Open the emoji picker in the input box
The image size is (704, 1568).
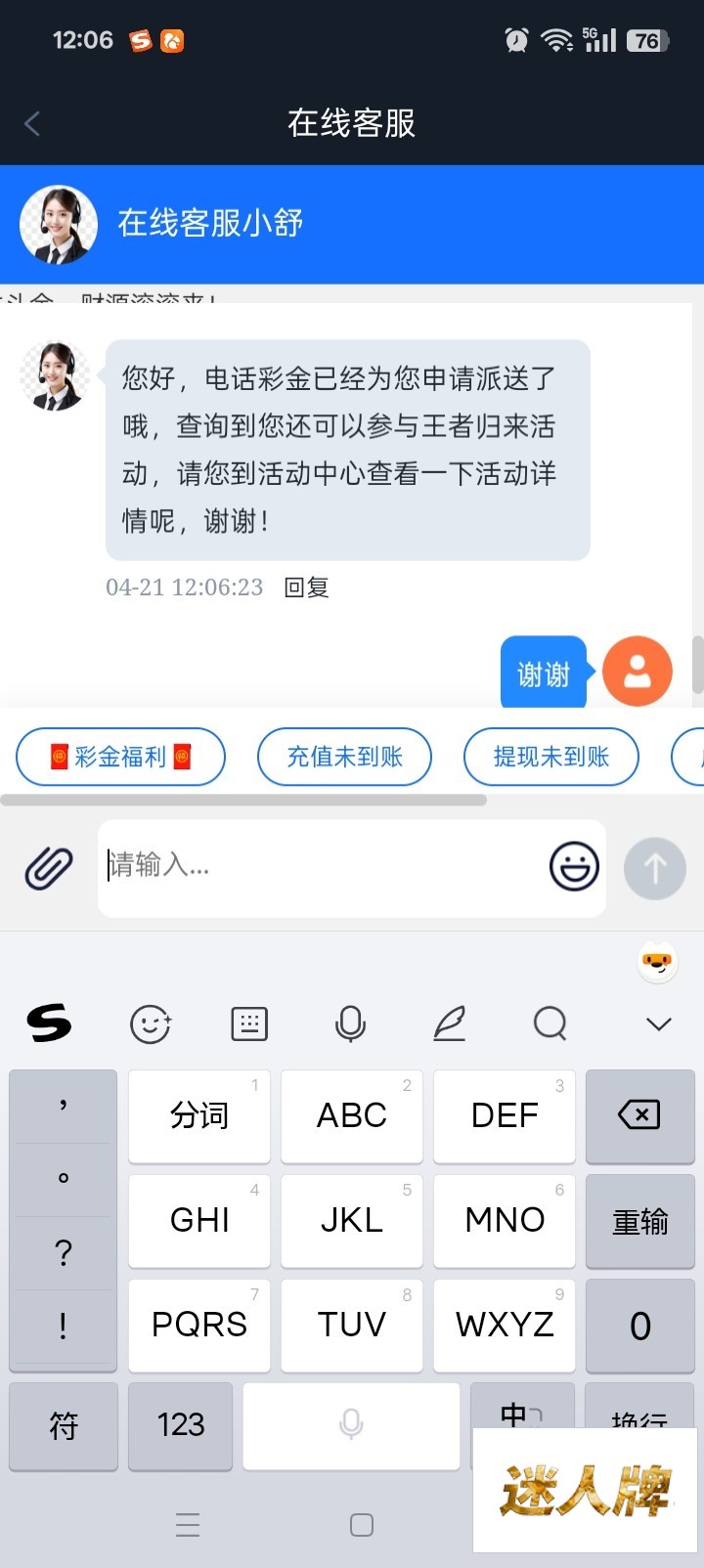point(574,866)
